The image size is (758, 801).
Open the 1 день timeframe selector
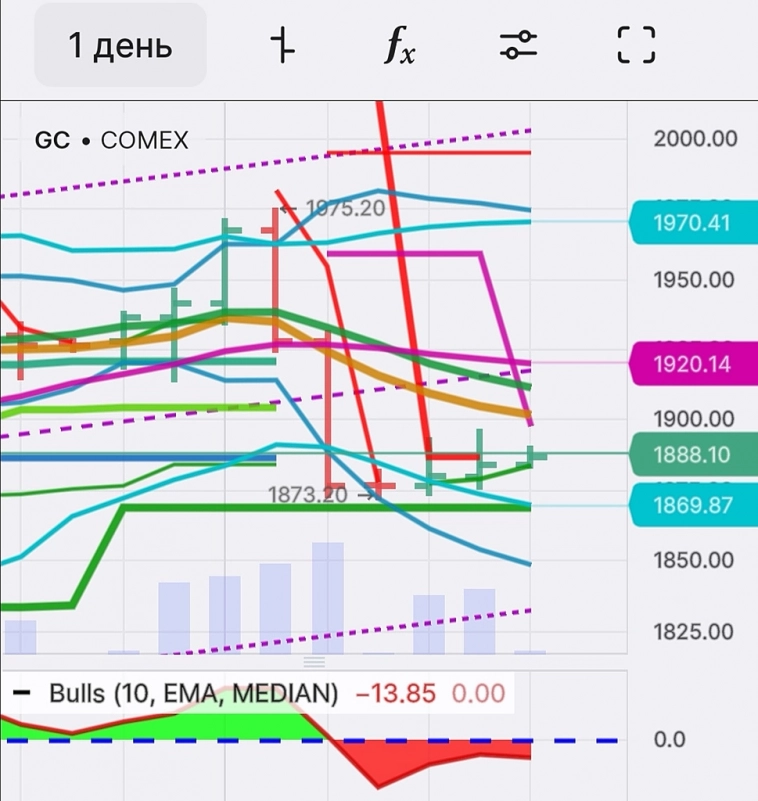pos(120,46)
